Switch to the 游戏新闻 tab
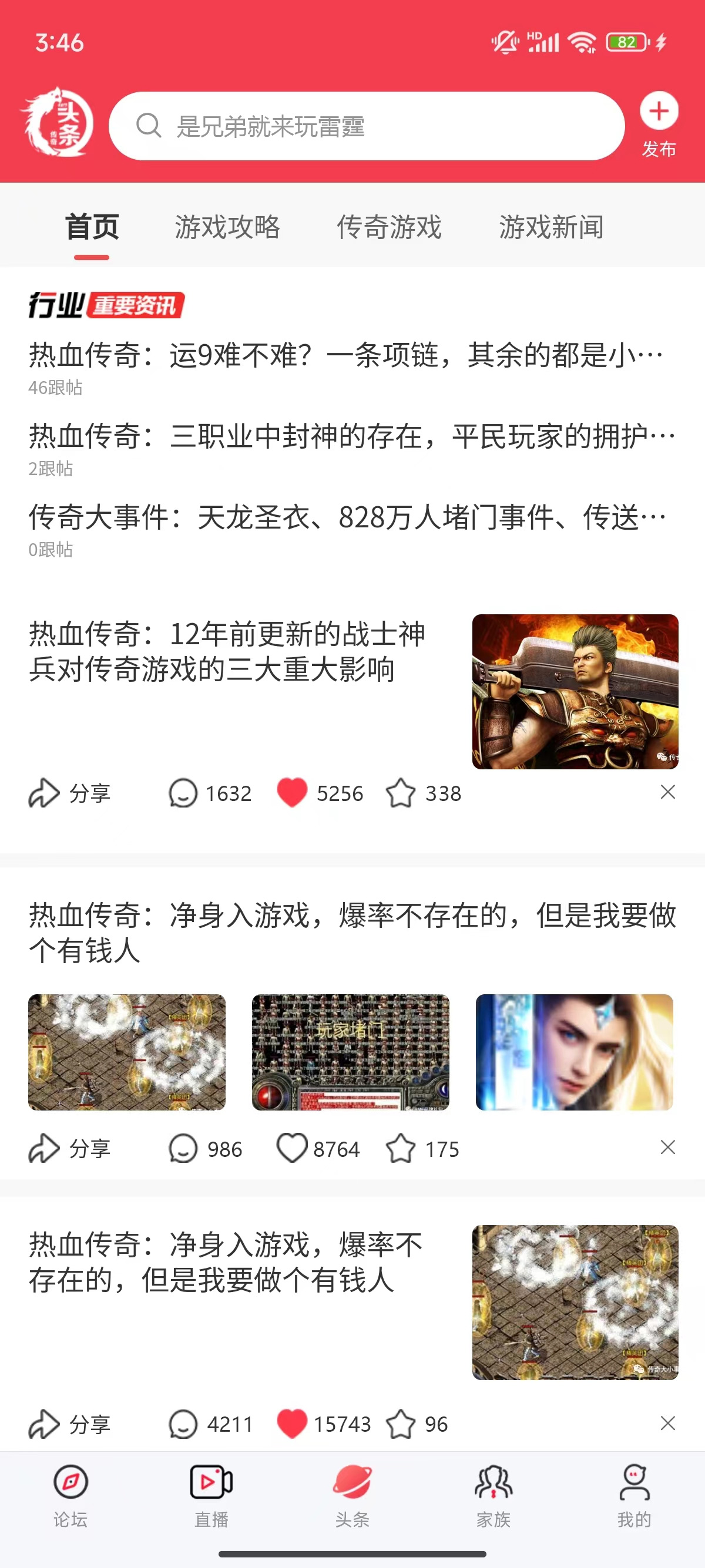Viewport: 705px width, 1568px height. [x=551, y=227]
